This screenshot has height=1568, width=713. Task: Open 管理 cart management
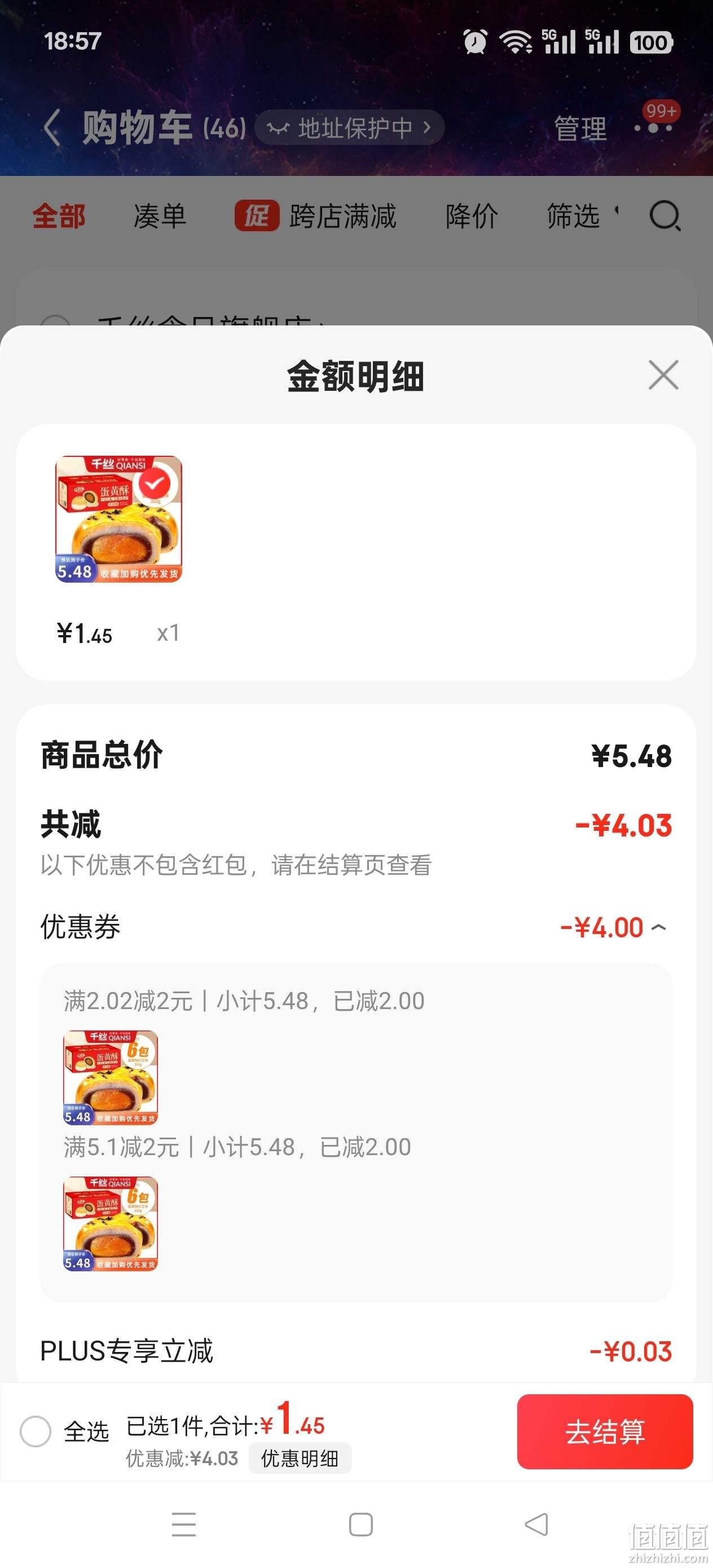coord(580,129)
